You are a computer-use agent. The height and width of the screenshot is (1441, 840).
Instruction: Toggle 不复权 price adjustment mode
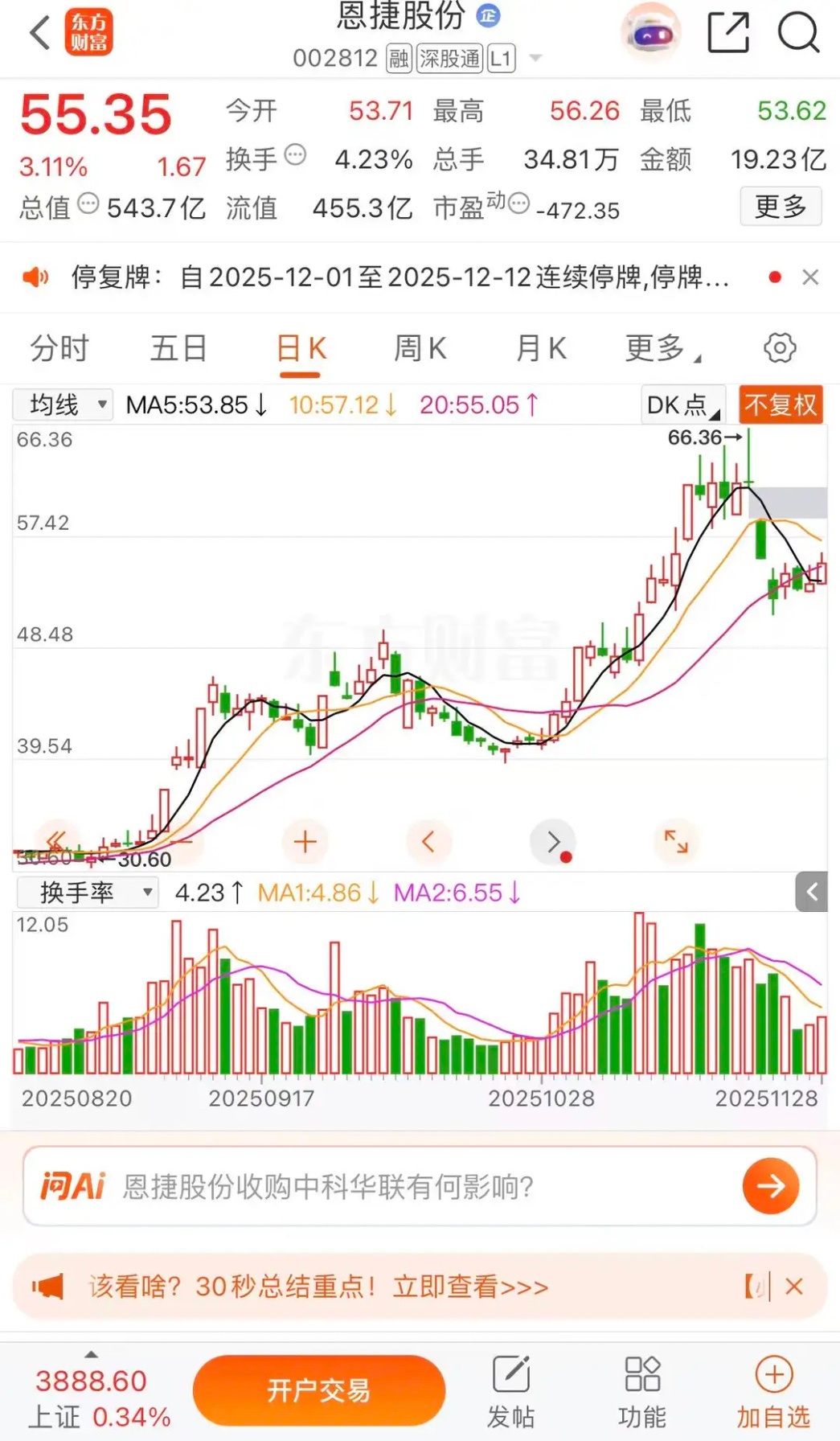click(780, 404)
